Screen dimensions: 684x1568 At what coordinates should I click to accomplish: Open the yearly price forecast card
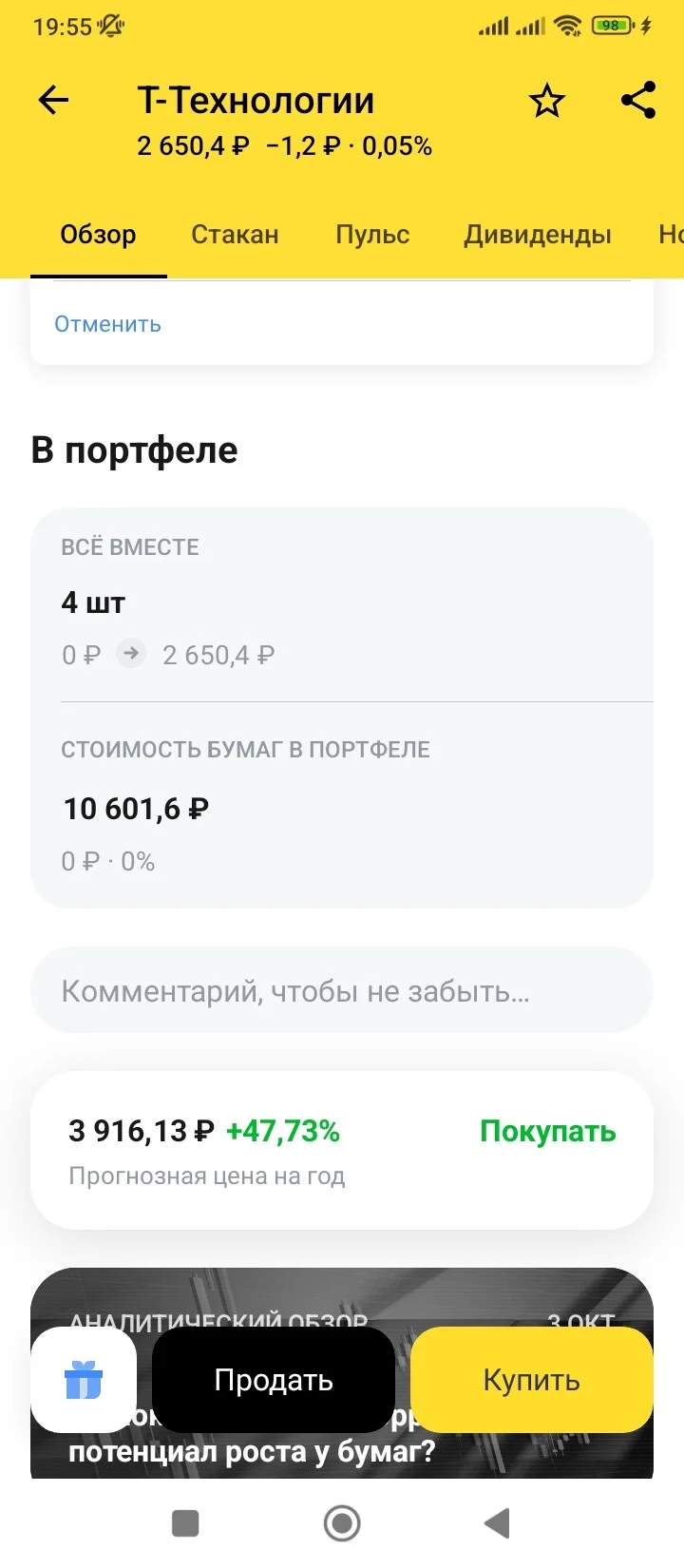[x=342, y=1151]
